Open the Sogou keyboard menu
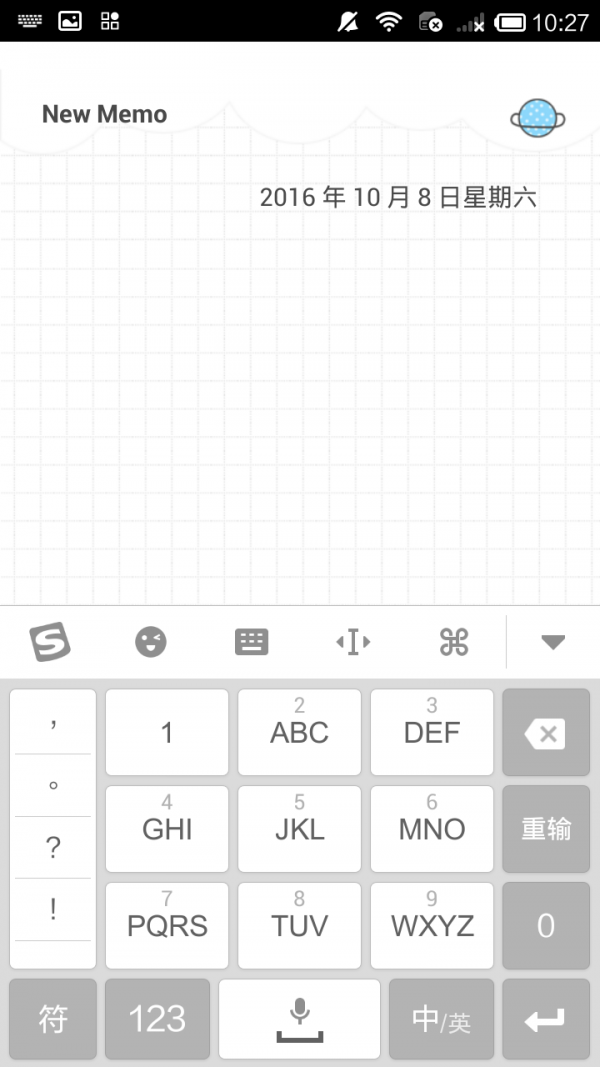 [x=50, y=641]
